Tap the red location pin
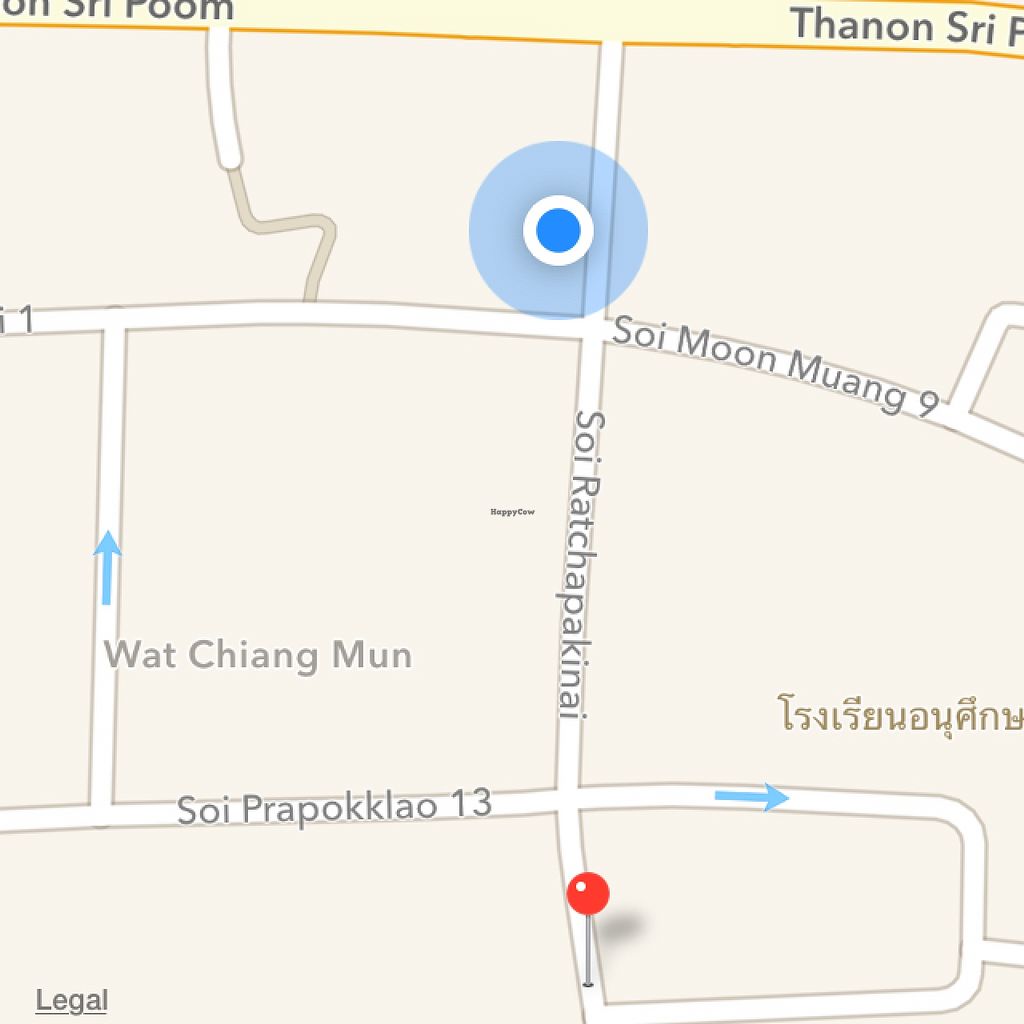Image resolution: width=1024 pixels, height=1024 pixels. (588, 895)
